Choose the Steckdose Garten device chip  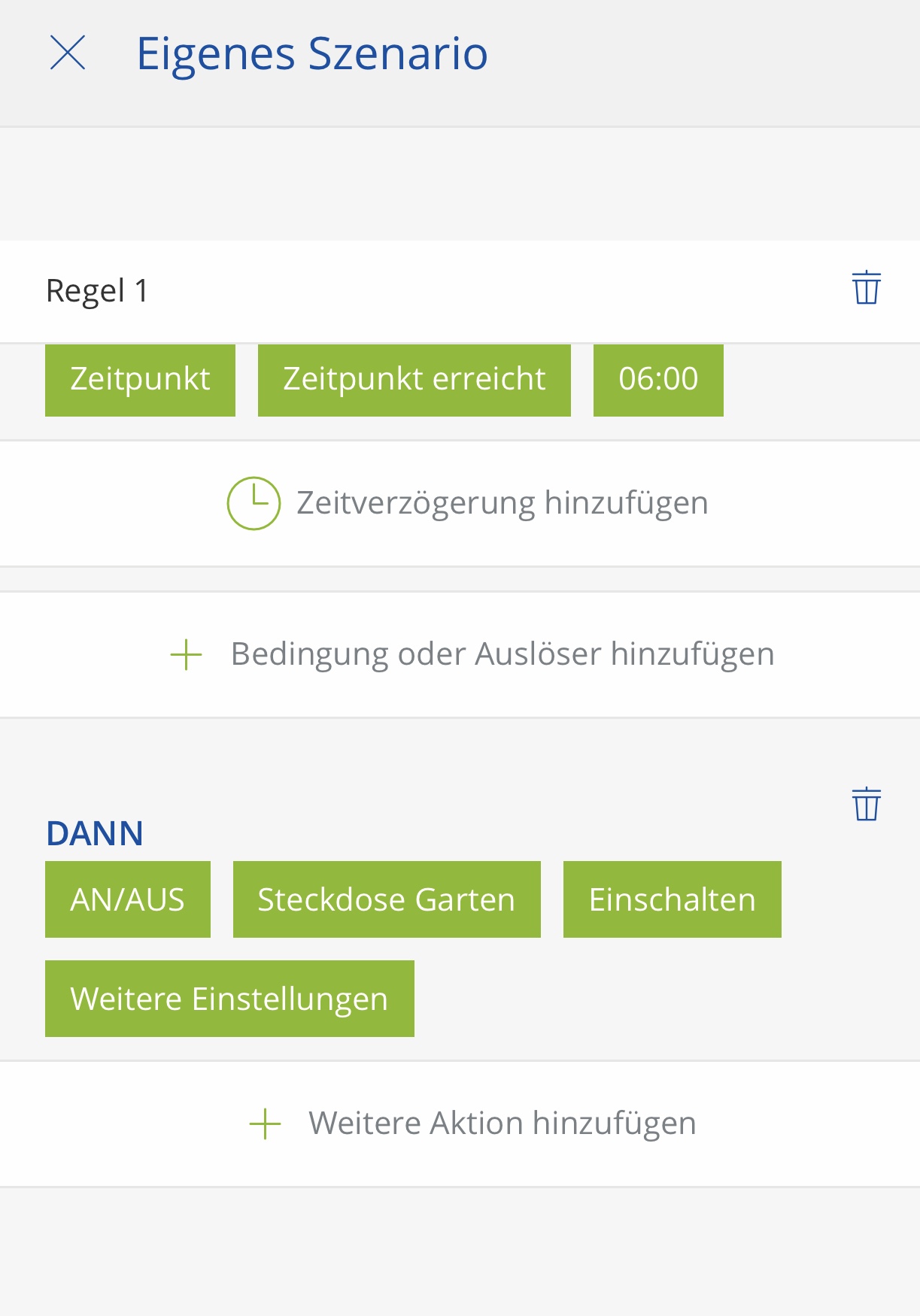[387, 899]
